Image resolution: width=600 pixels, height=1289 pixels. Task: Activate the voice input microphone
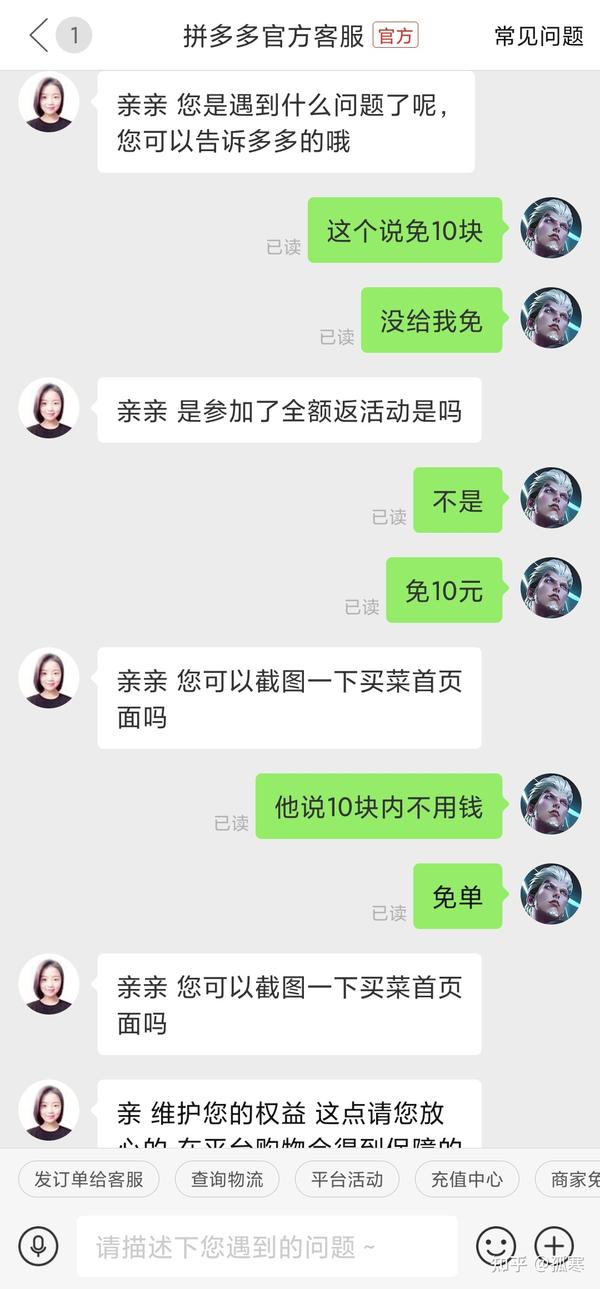click(38, 1245)
